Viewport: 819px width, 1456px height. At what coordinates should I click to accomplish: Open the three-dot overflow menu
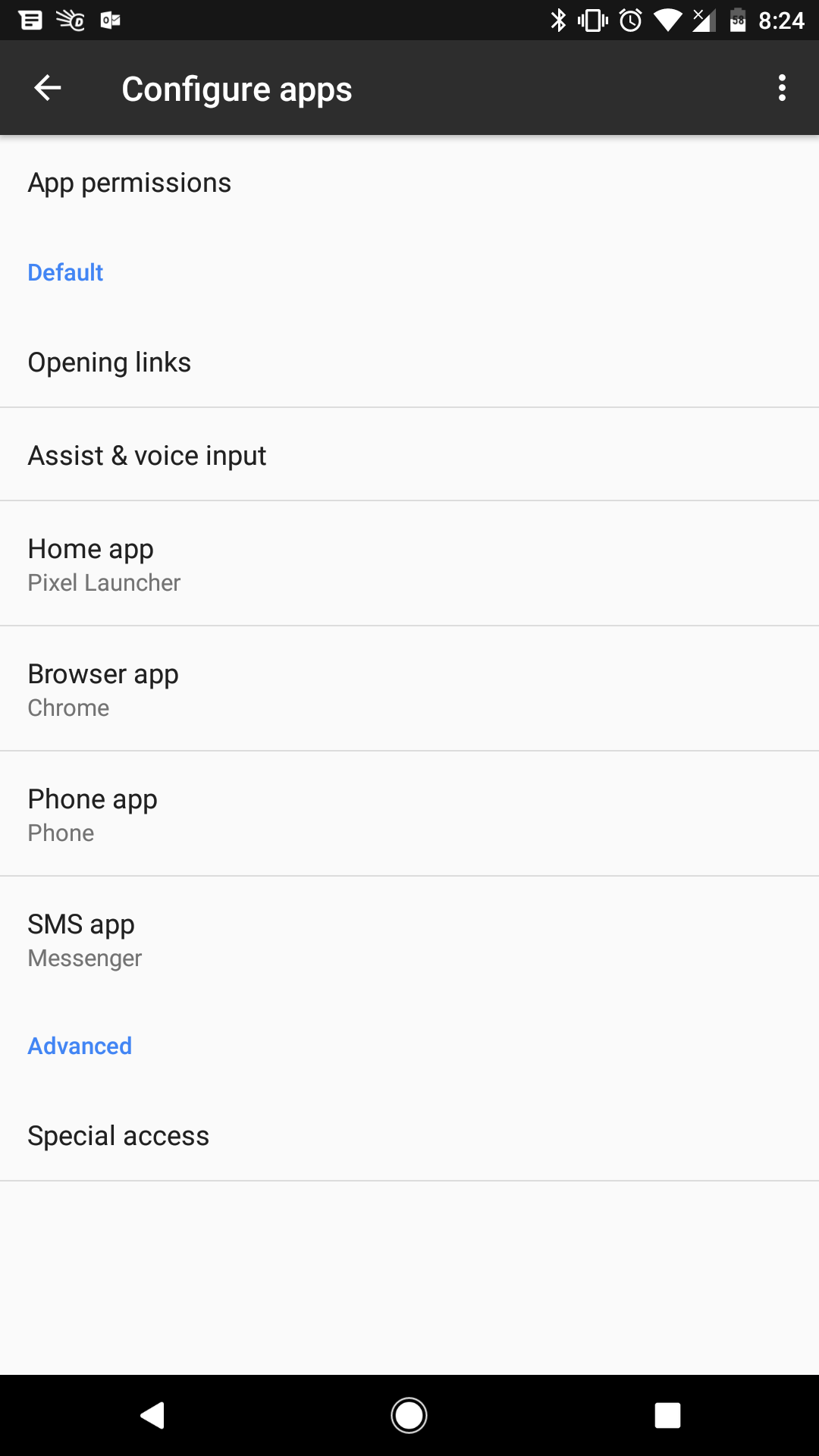point(782,88)
